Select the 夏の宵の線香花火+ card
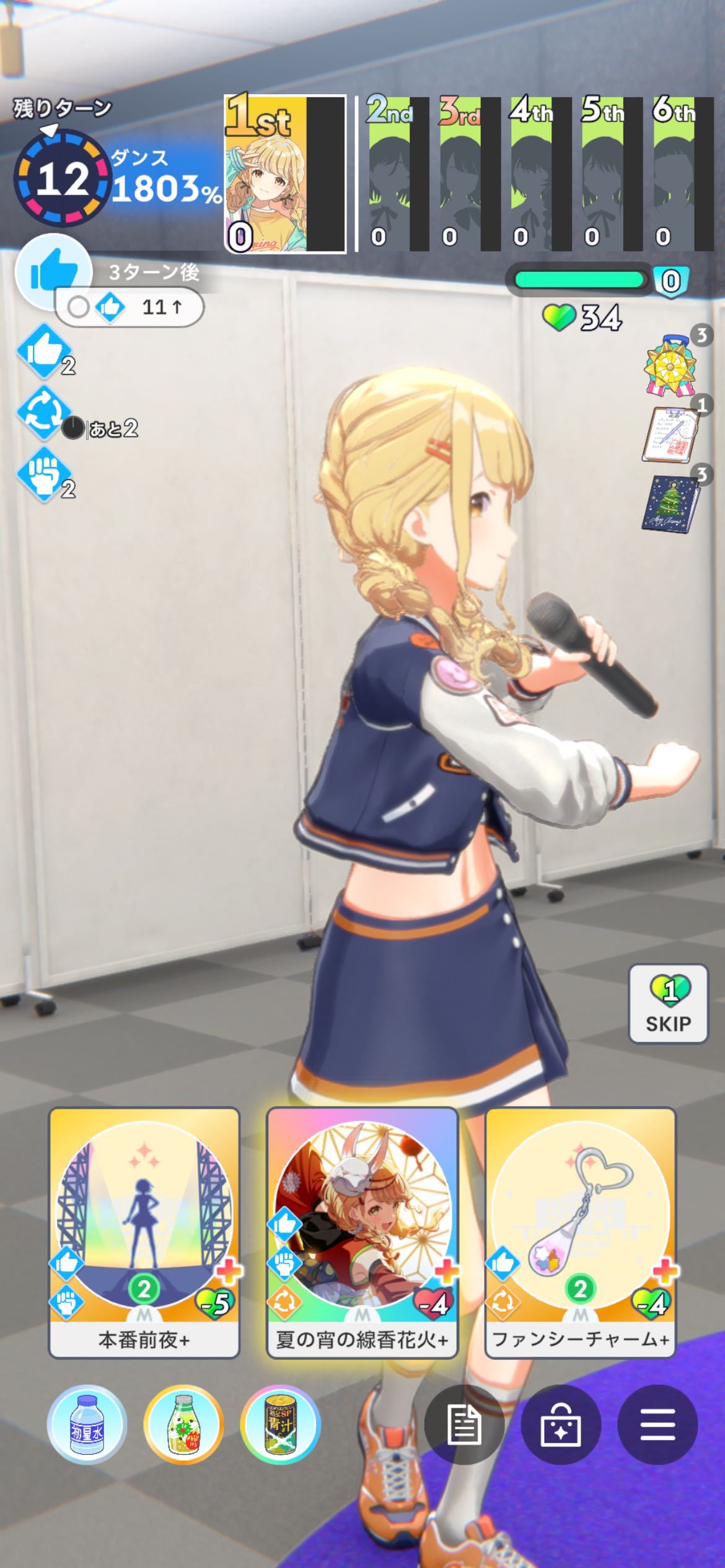This screenshot has height=1568, width=725. pos(362,1232)
